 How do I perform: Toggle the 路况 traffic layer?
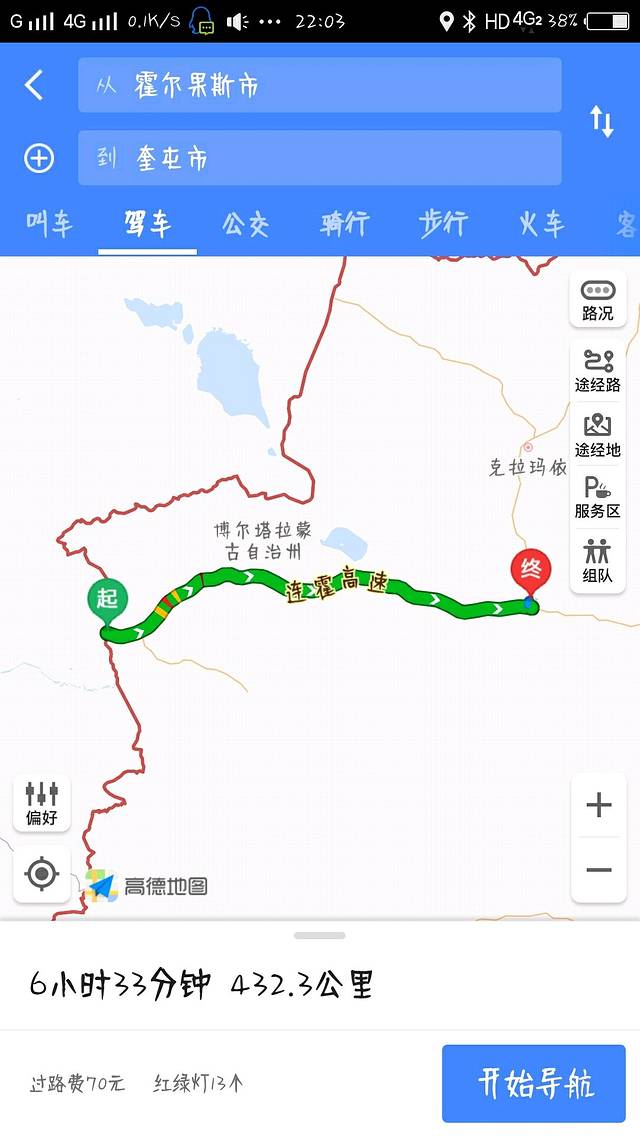(x=598, y=300)
